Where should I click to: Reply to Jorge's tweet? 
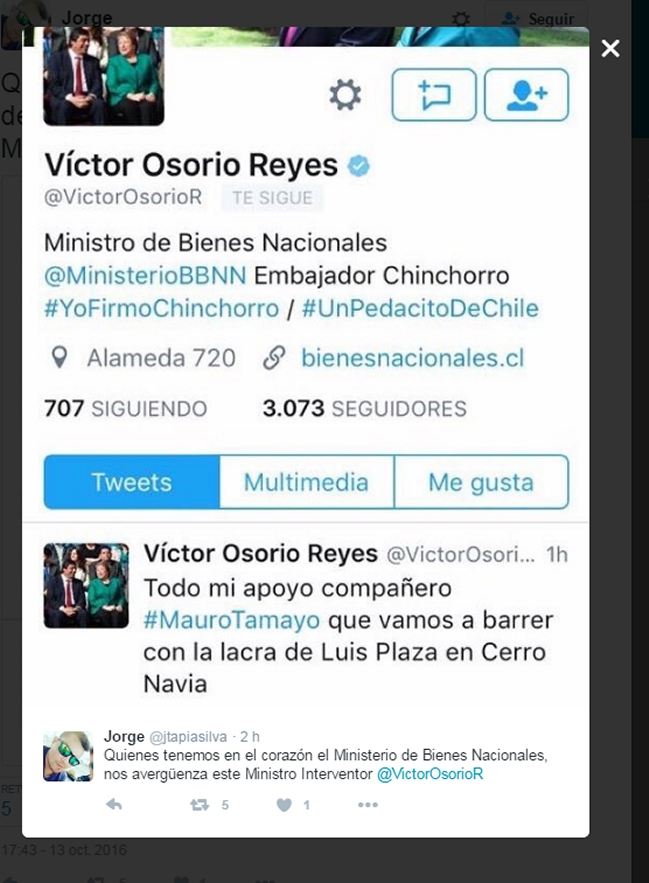(114, 805)
